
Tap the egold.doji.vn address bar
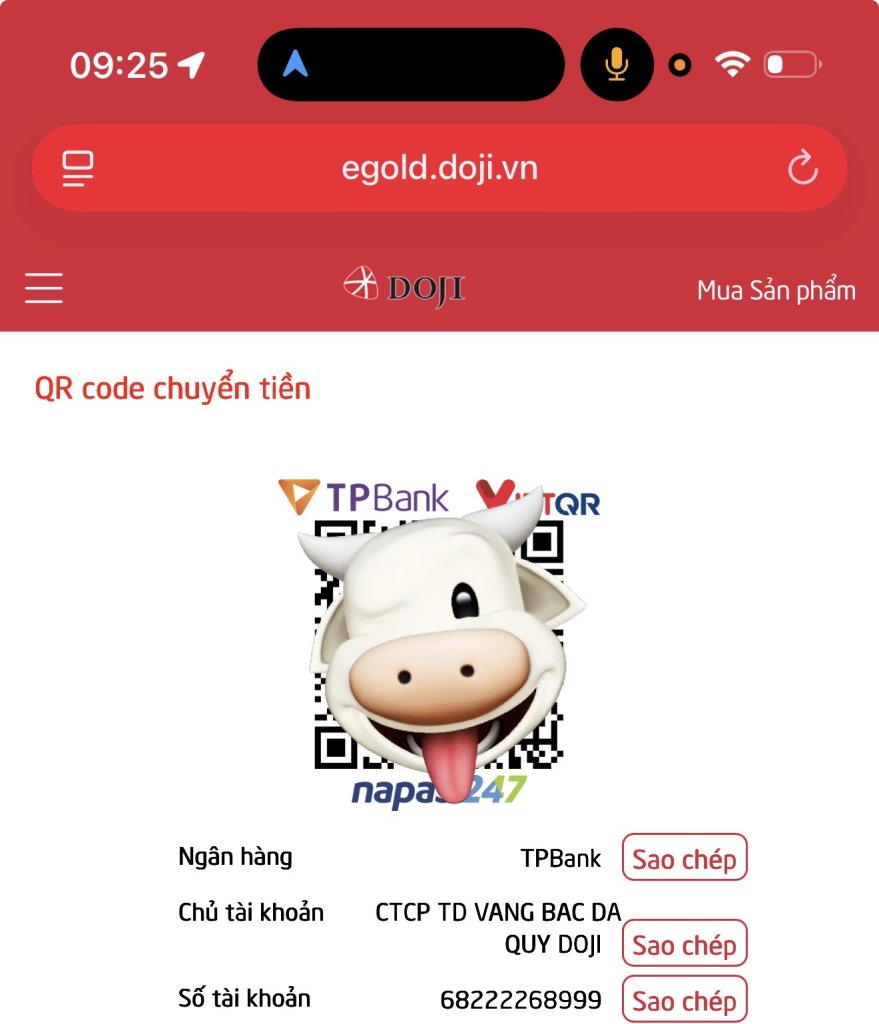(440, 168)
